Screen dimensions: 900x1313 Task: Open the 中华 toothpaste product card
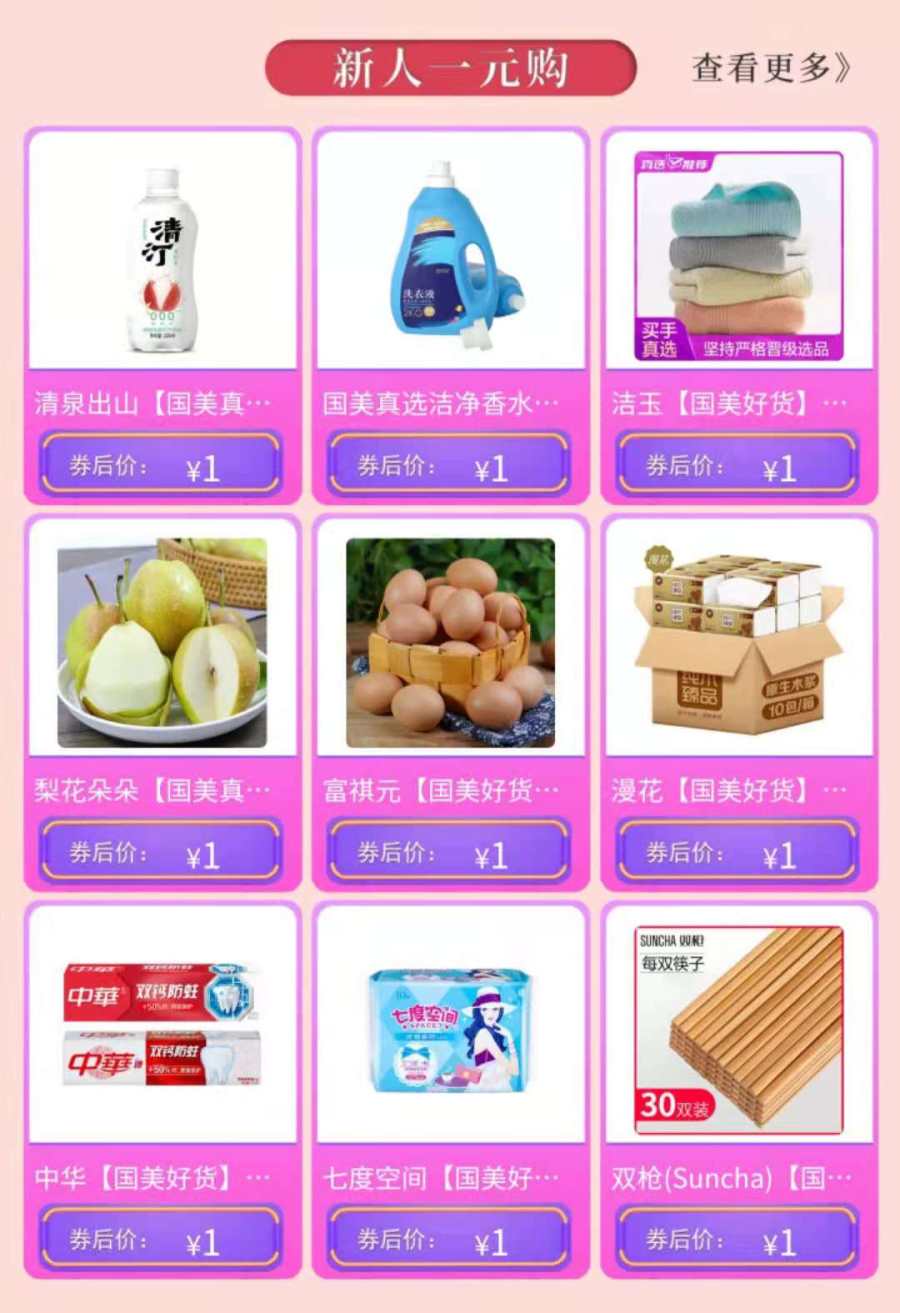click(163, 1025)
